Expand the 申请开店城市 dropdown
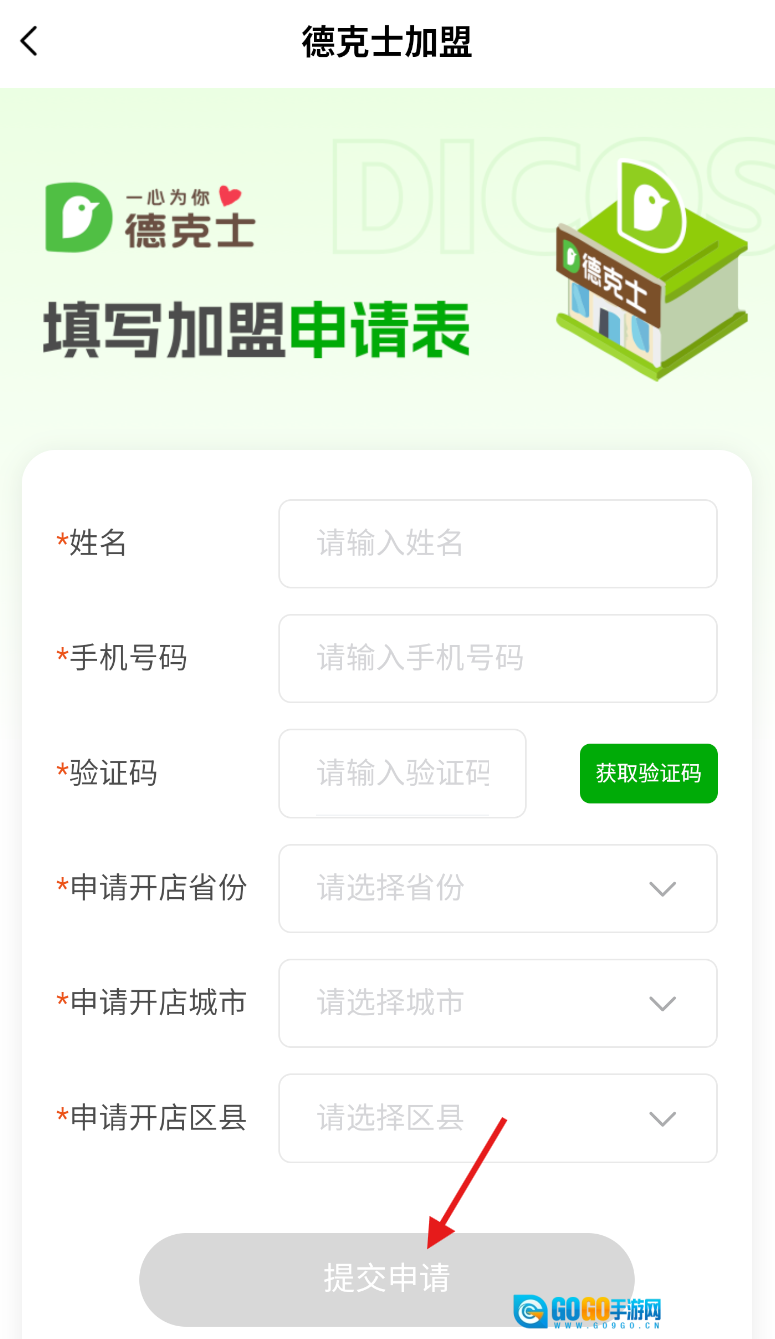 tap(497, 1003)
